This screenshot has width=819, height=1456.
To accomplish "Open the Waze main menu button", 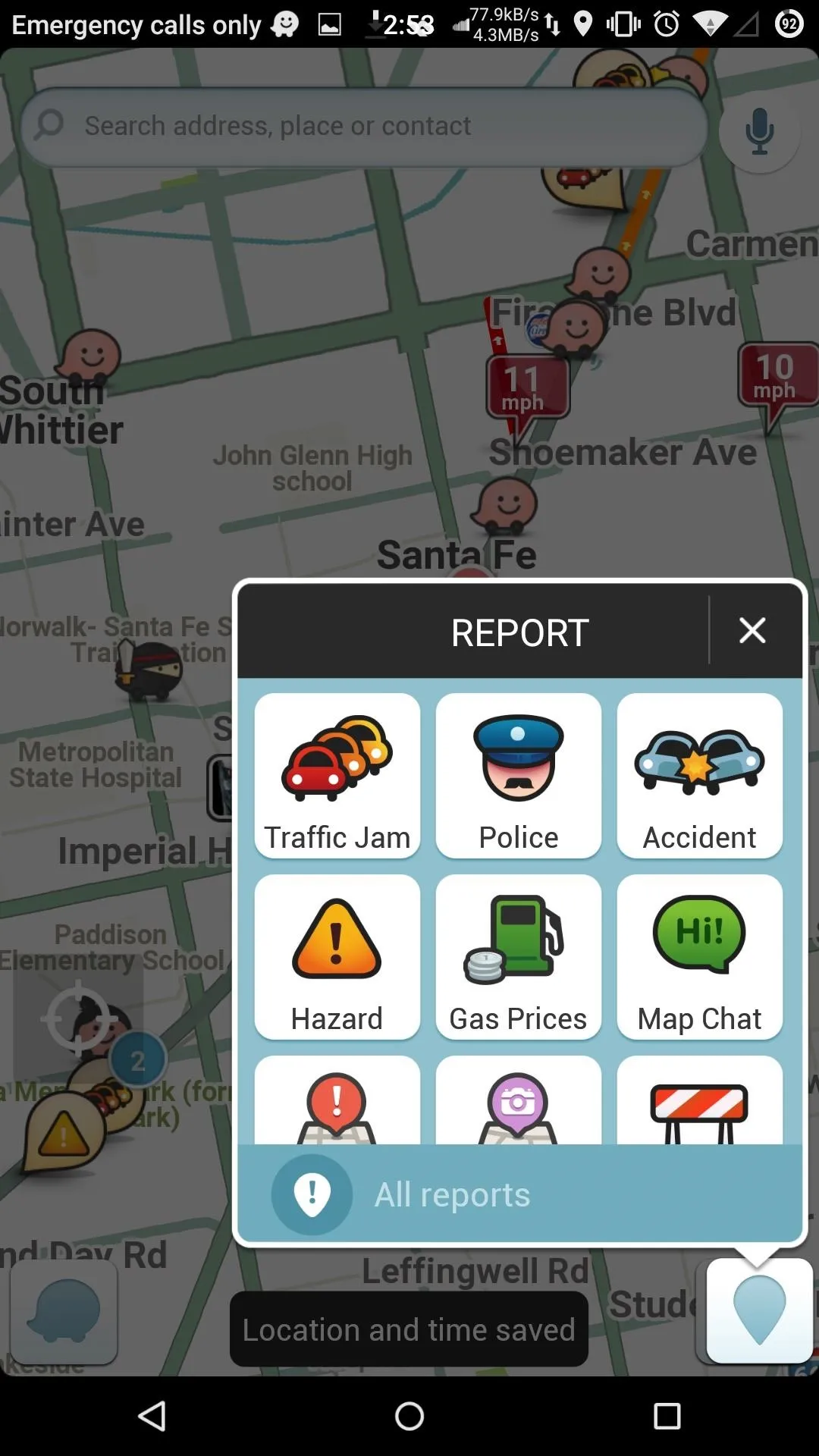I will (x=64, y=1312).
